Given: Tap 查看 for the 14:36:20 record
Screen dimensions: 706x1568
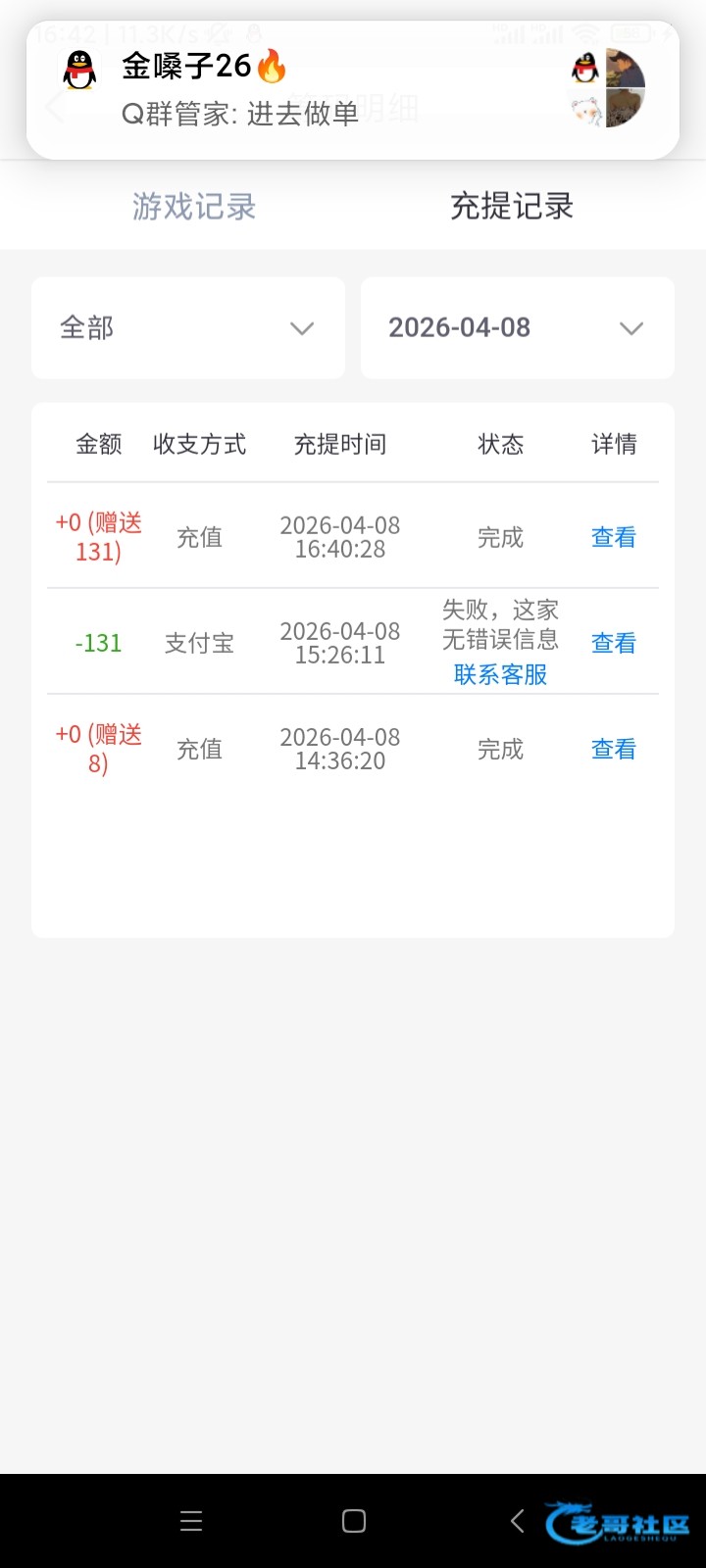Looking at the screenshot, I should (x=613, y=749).
